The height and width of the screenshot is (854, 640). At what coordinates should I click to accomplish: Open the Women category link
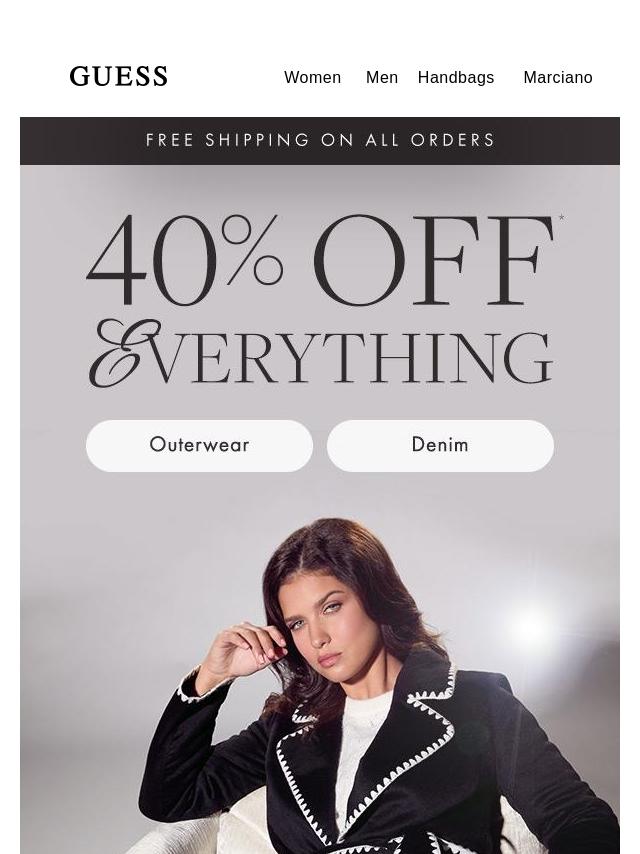click(312, 77)
